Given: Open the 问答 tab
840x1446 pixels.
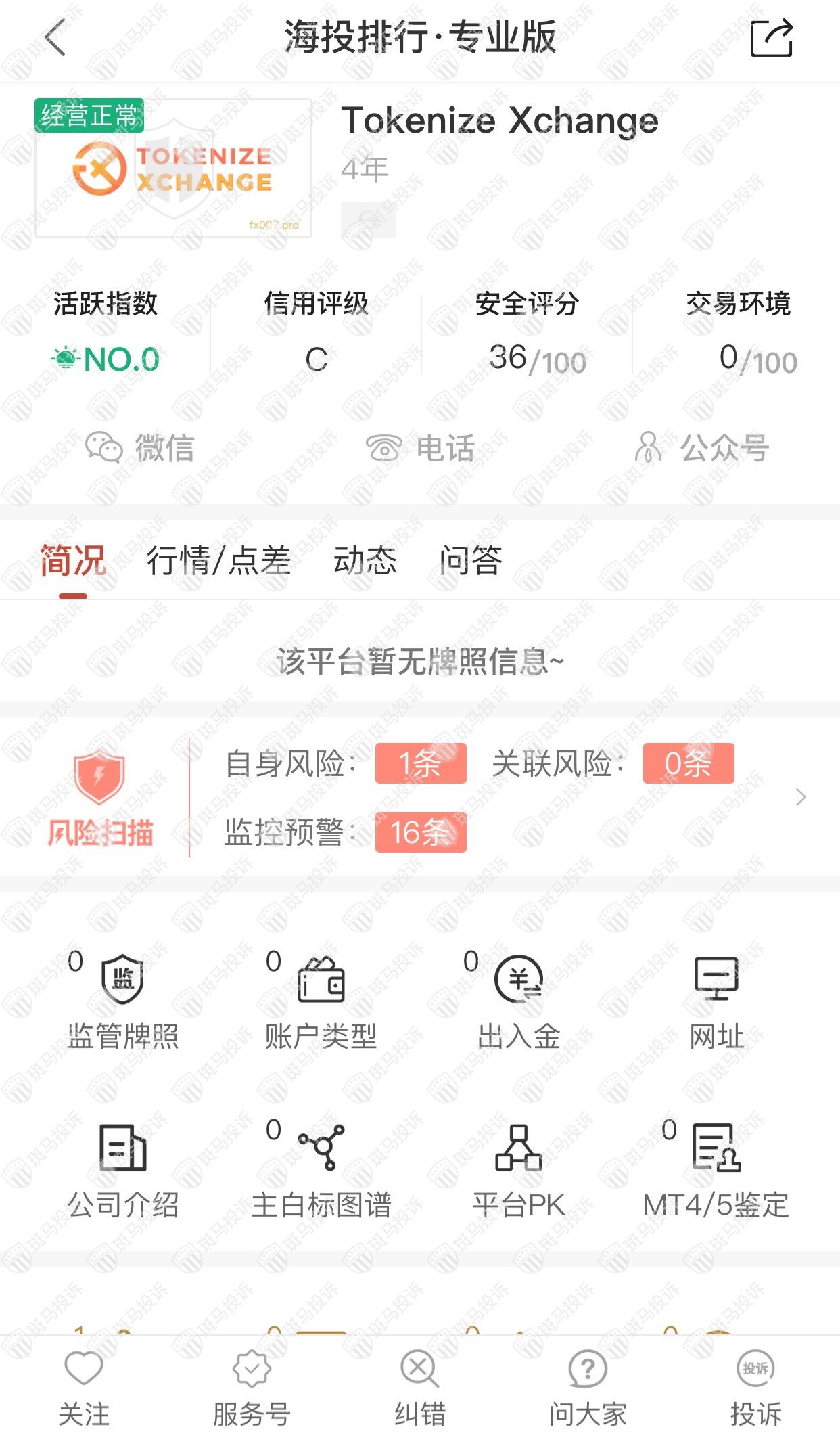Looking at the screenshot, I should pos(471,560).
